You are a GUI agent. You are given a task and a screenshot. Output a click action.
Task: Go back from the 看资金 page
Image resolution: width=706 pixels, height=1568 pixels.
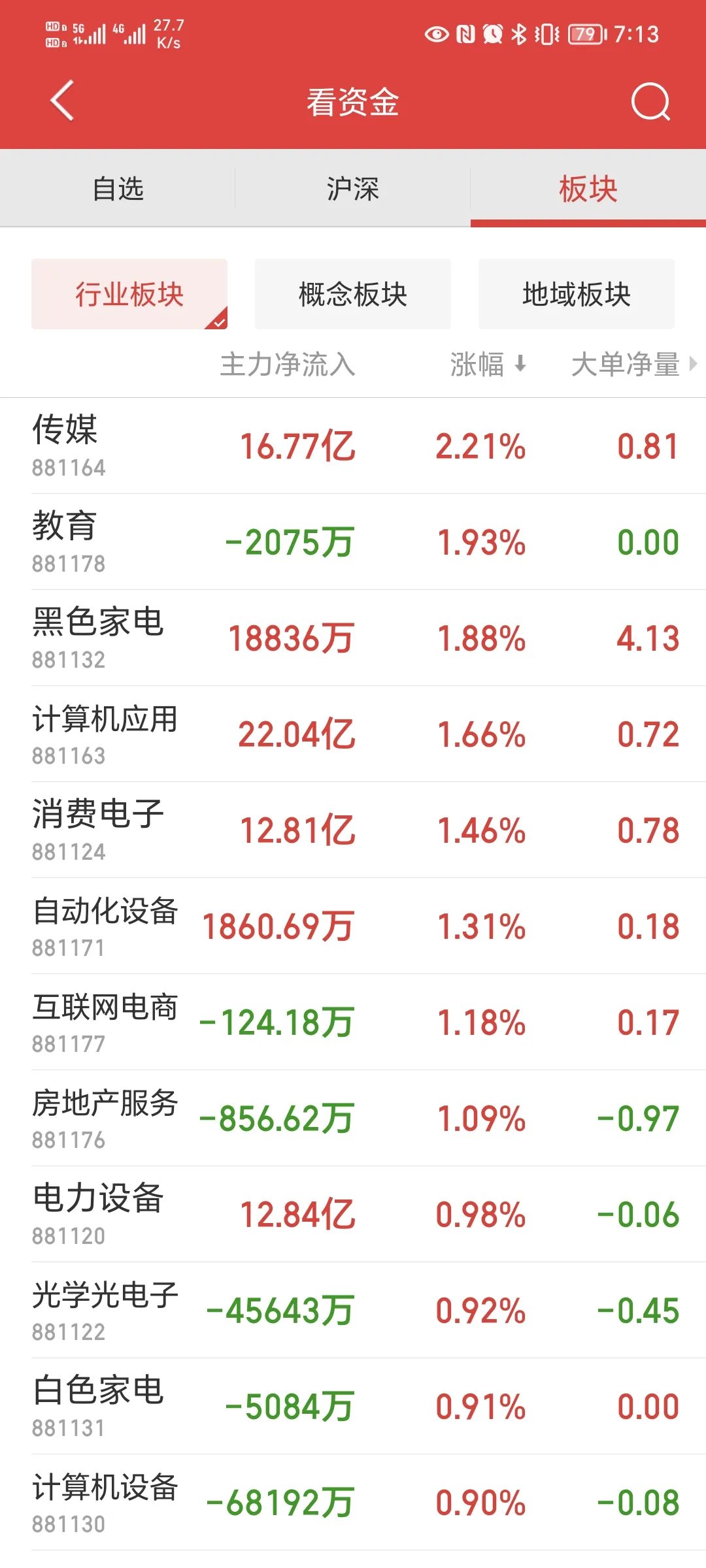tap(63, 101)
